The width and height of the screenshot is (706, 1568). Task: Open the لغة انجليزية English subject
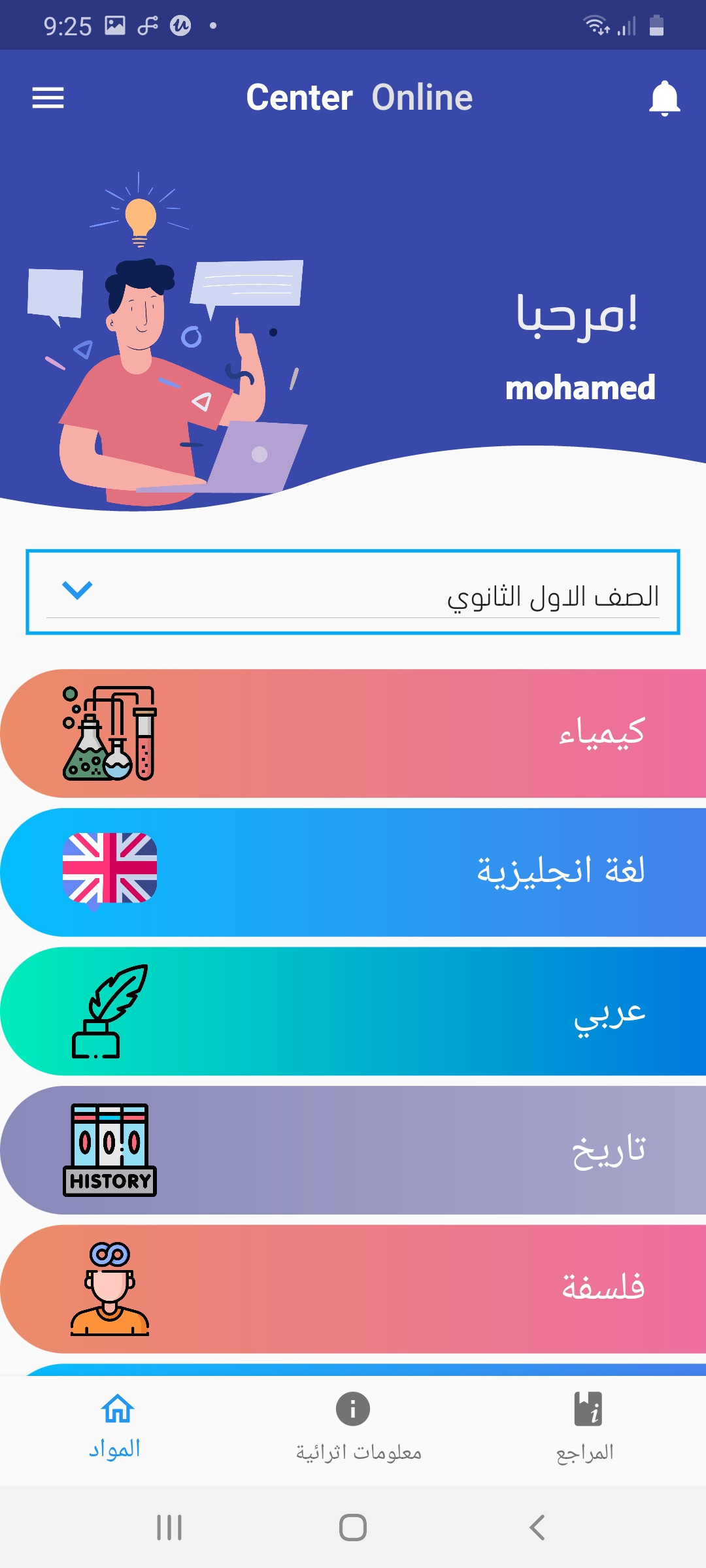pyautogui.click(x=353, y=872)
